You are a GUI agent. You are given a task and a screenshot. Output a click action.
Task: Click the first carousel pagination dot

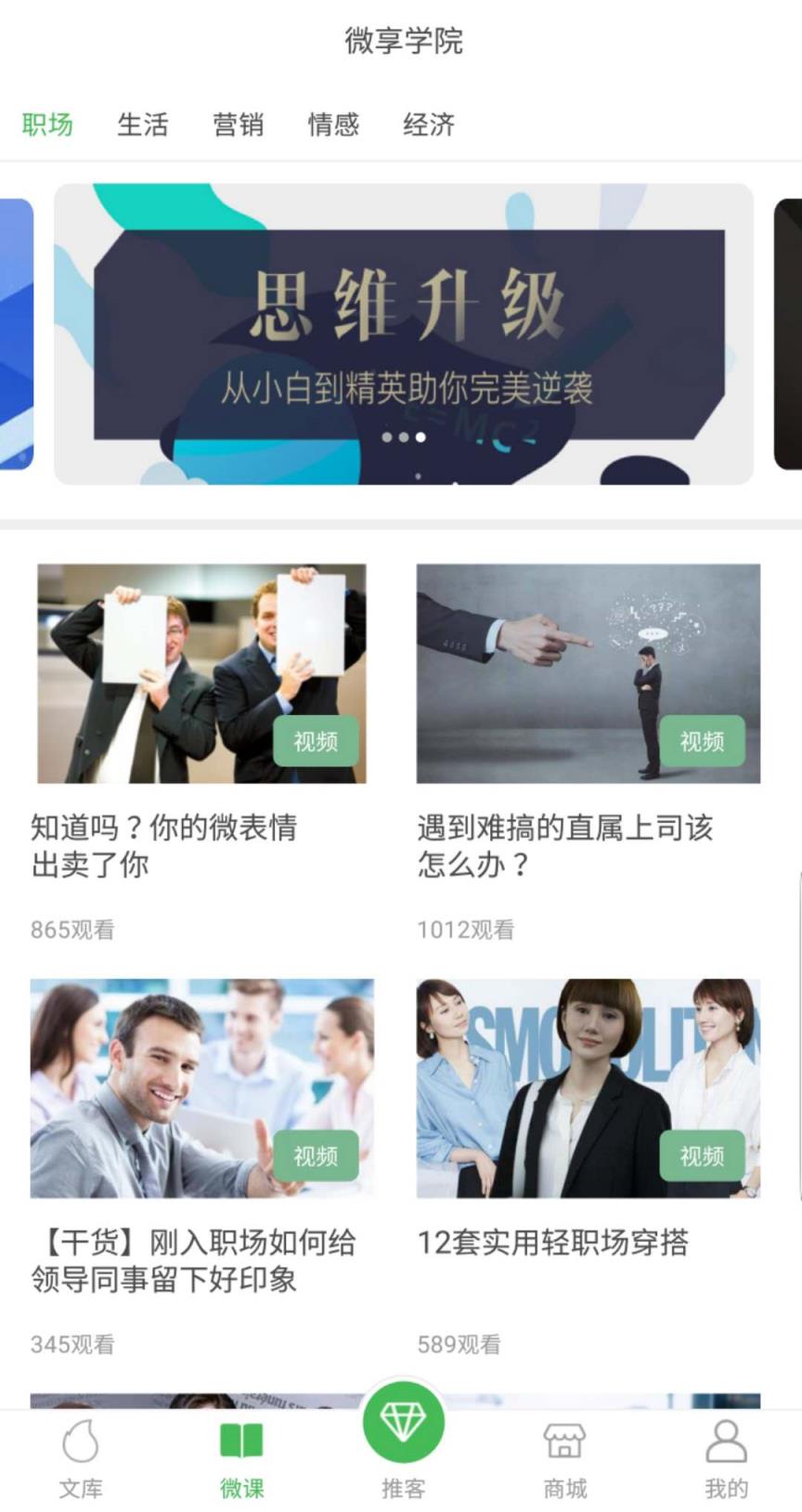388,437
